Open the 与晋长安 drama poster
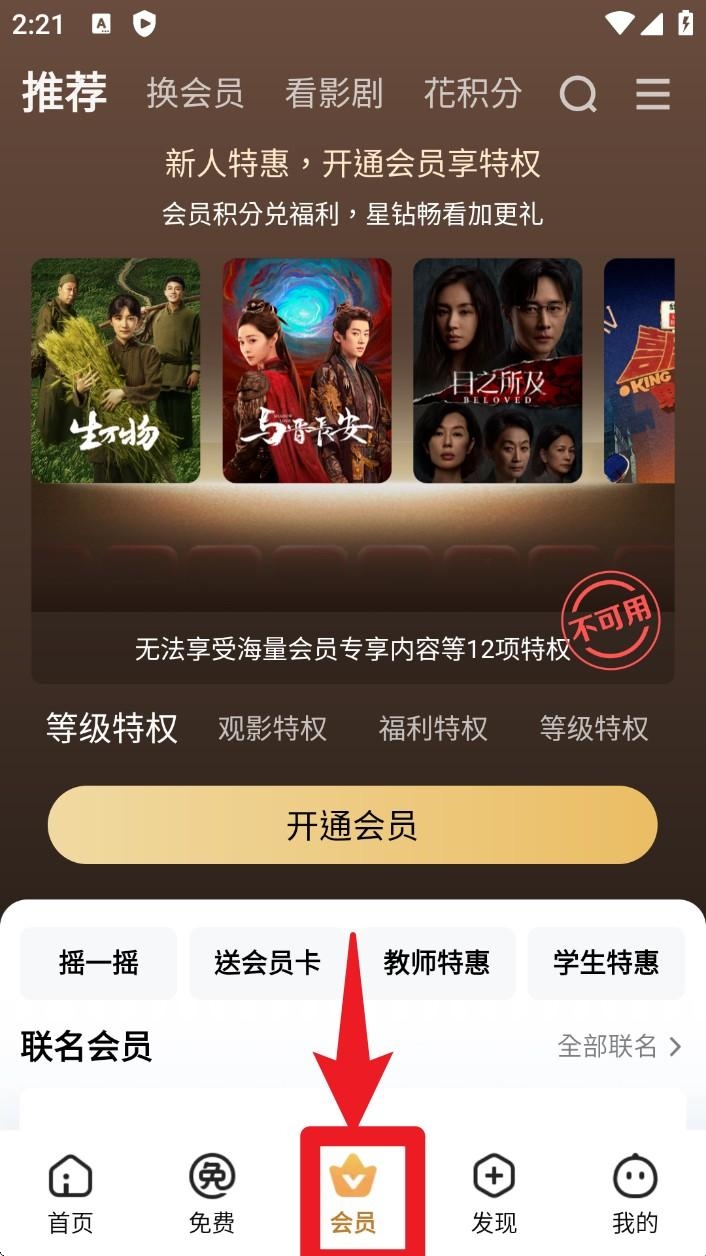This screenshot has width=706, height=1256. pos(307,370)
